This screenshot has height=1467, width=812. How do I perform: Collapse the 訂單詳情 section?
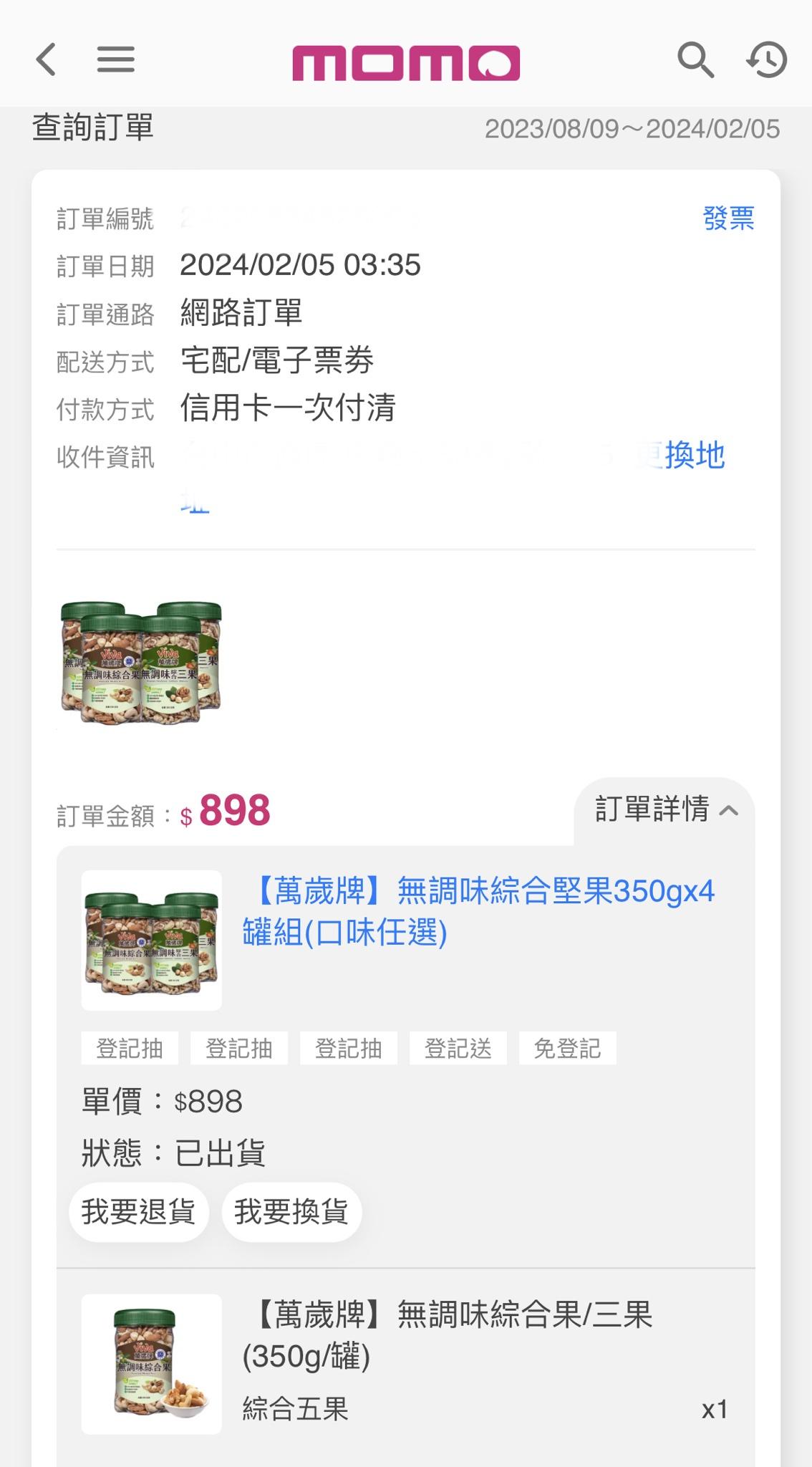pos(665,810)
